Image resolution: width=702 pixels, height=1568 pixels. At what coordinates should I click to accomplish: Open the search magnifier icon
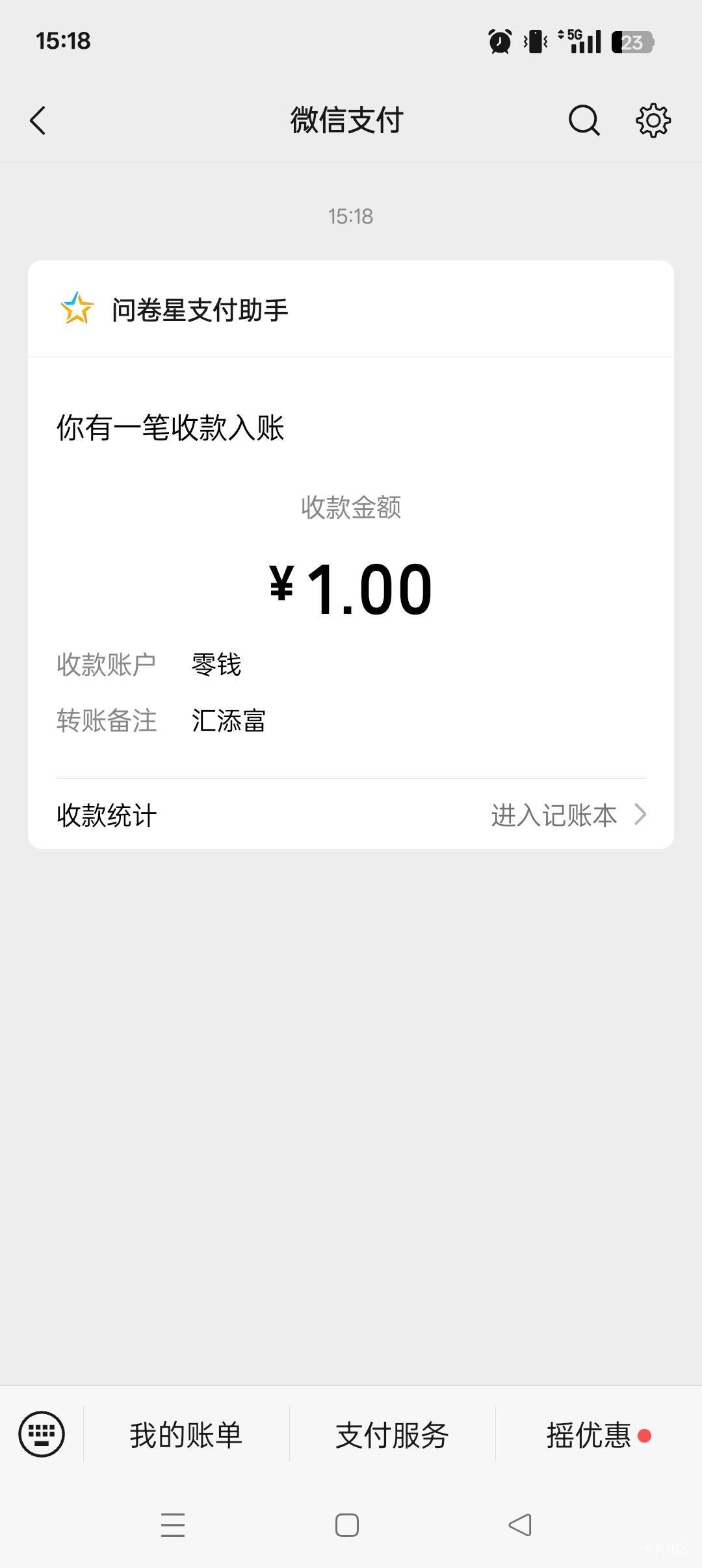[584, 121]
